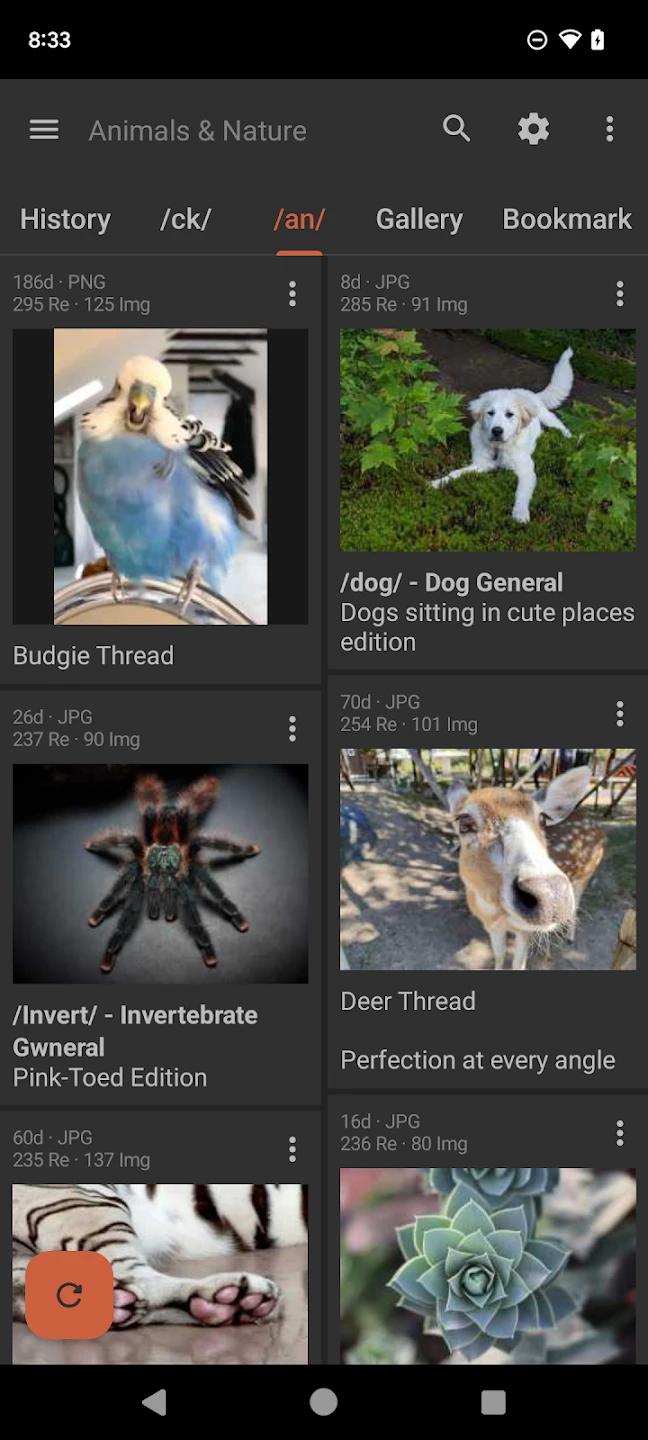This screenshot has width=648, height=1440.
Task: Open options for Budgie Thread
Action: 292,294
